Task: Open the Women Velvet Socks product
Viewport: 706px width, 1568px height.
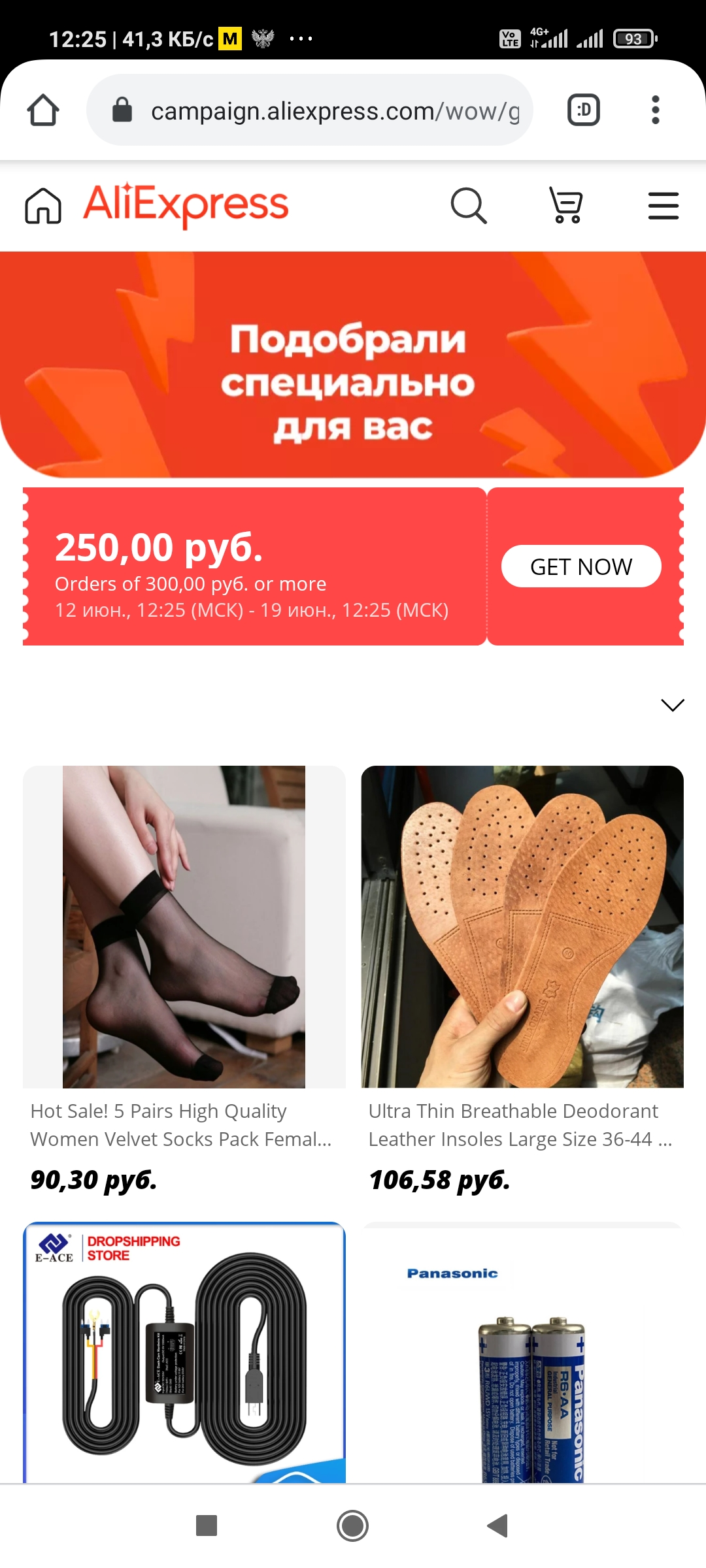Action: coord(184,980)
